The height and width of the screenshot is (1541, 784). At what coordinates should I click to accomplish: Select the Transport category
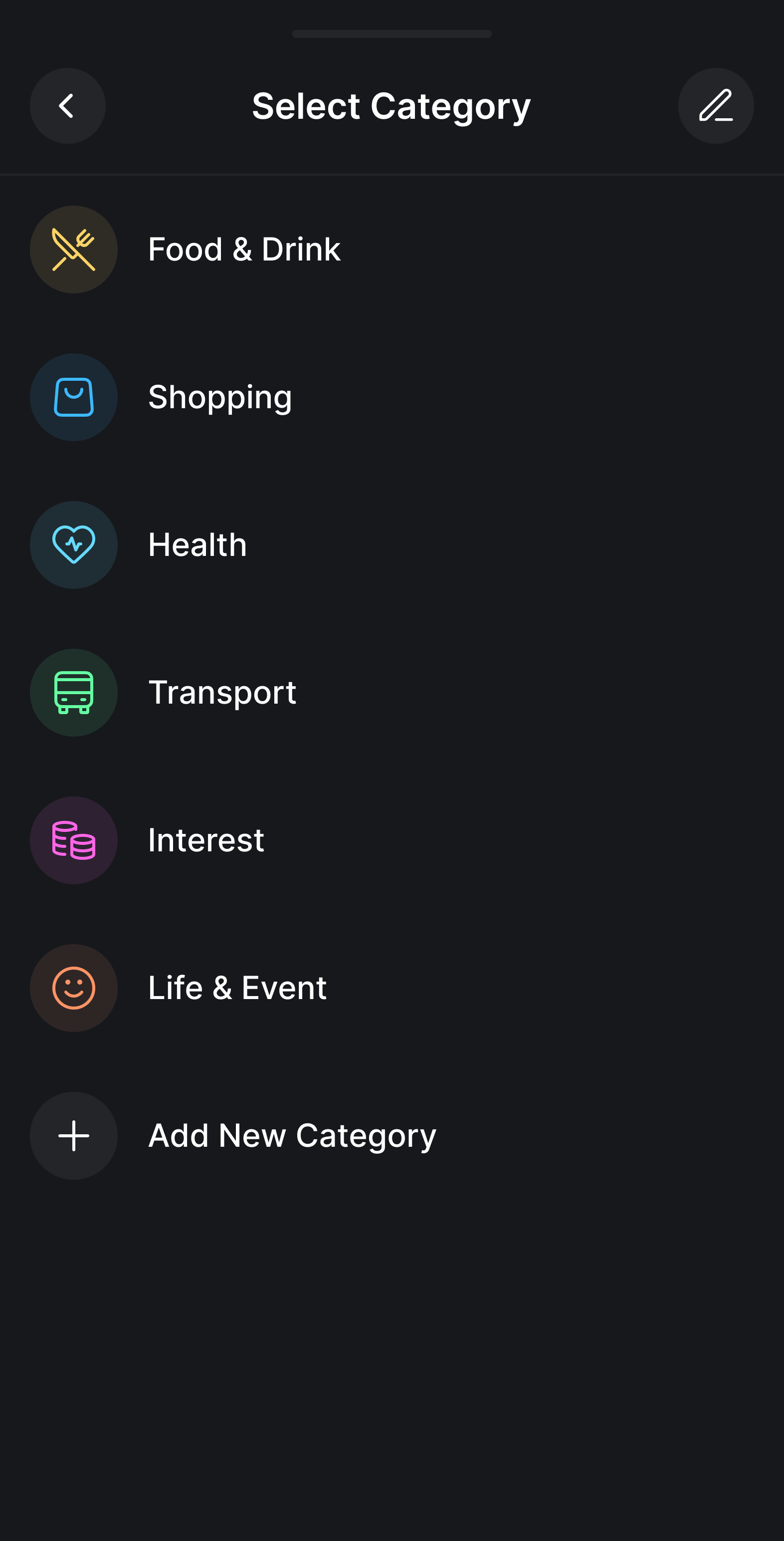(392, 693)
